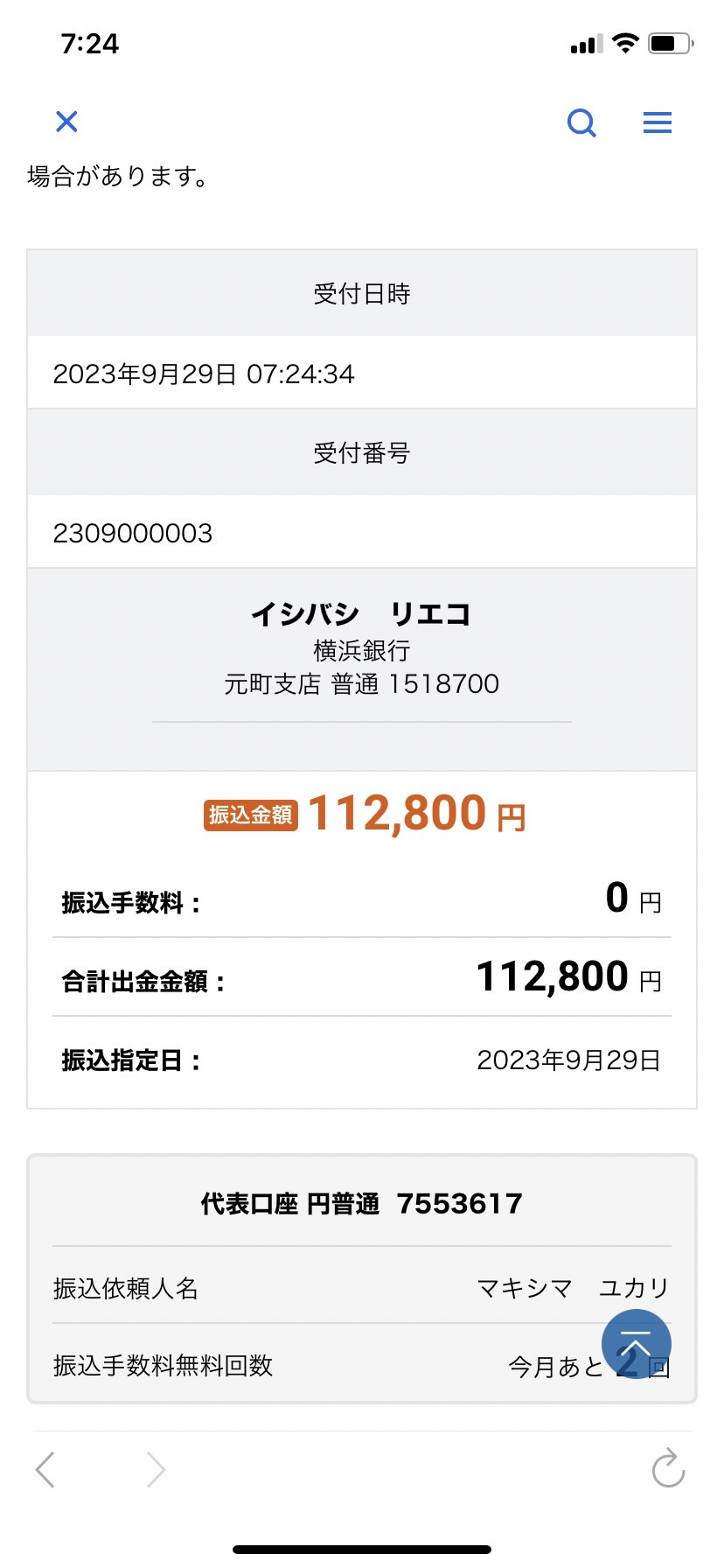Open the hamburger menu

tap(658, 122)
